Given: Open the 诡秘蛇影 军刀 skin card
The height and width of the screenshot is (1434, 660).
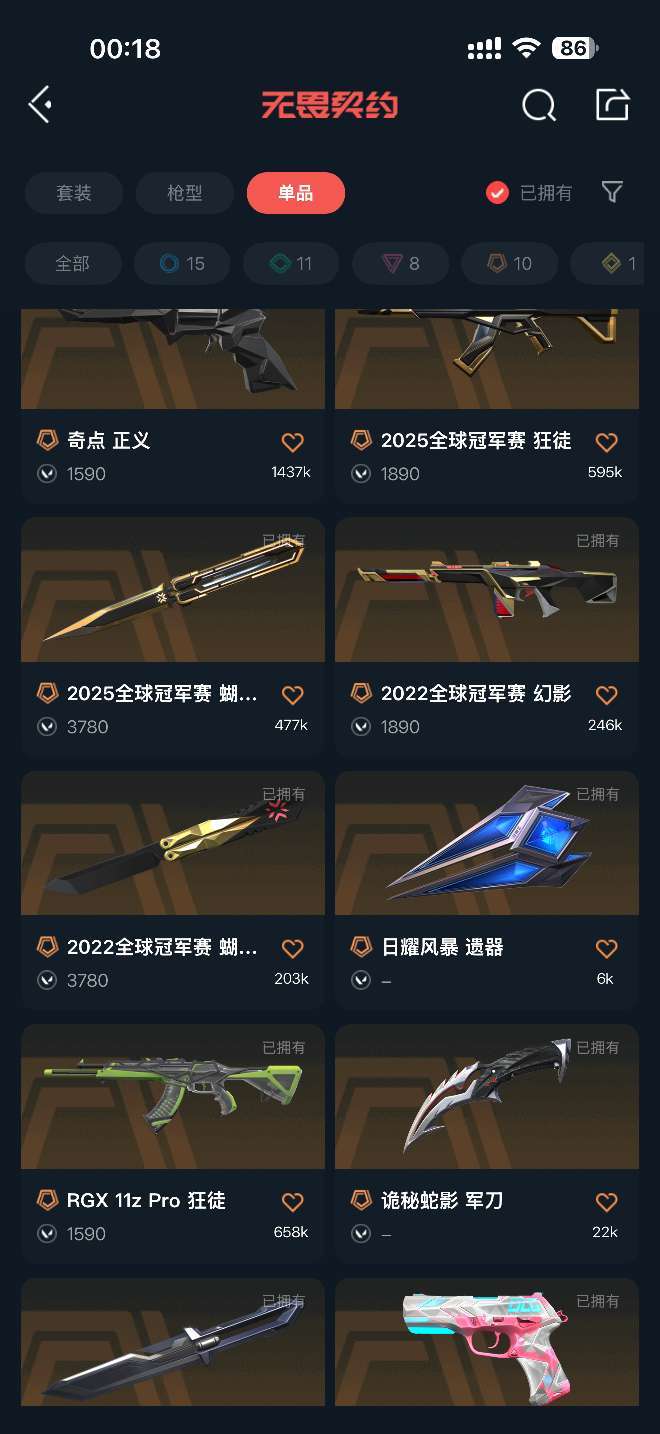Looking at the screenshot, I should (x=487, y=1143).
